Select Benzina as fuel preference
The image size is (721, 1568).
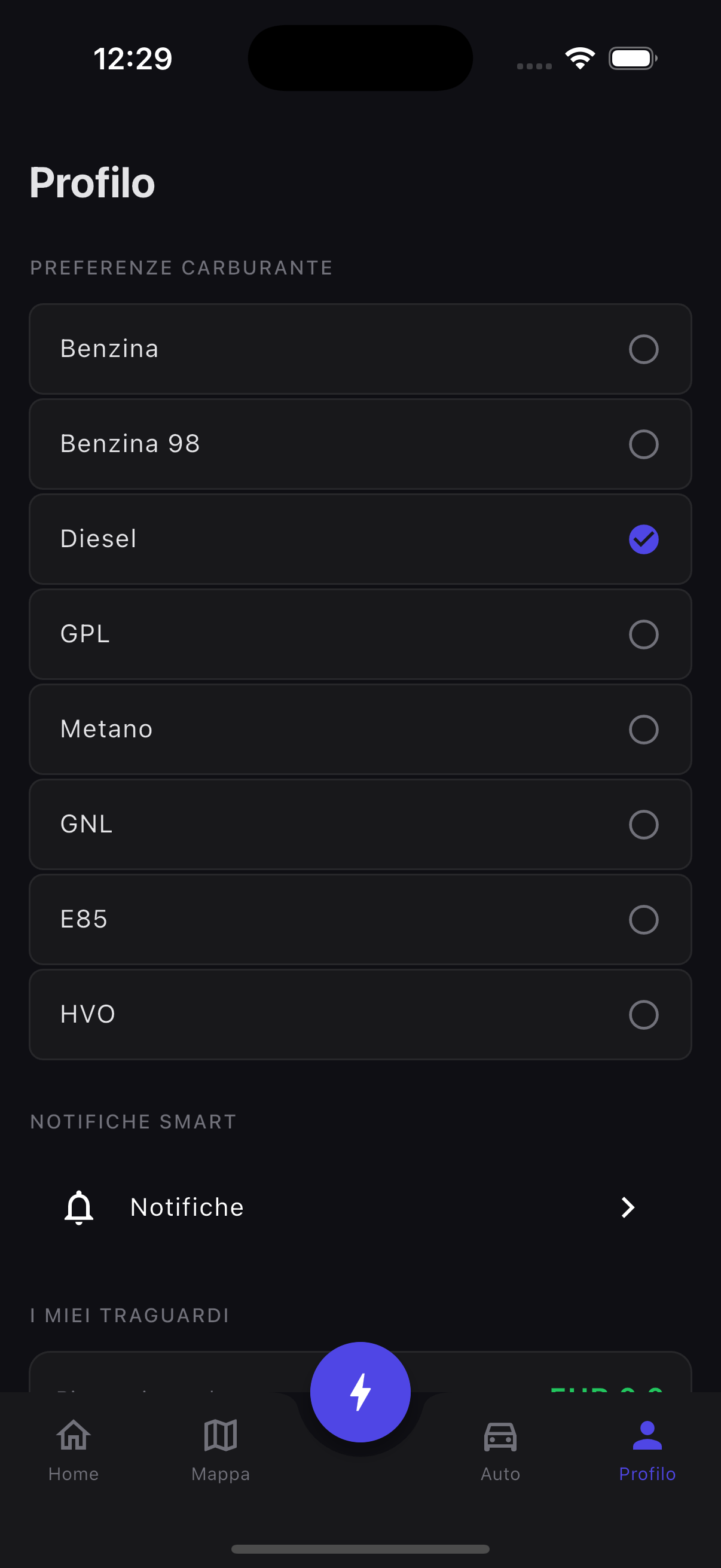tap(360, 348)
